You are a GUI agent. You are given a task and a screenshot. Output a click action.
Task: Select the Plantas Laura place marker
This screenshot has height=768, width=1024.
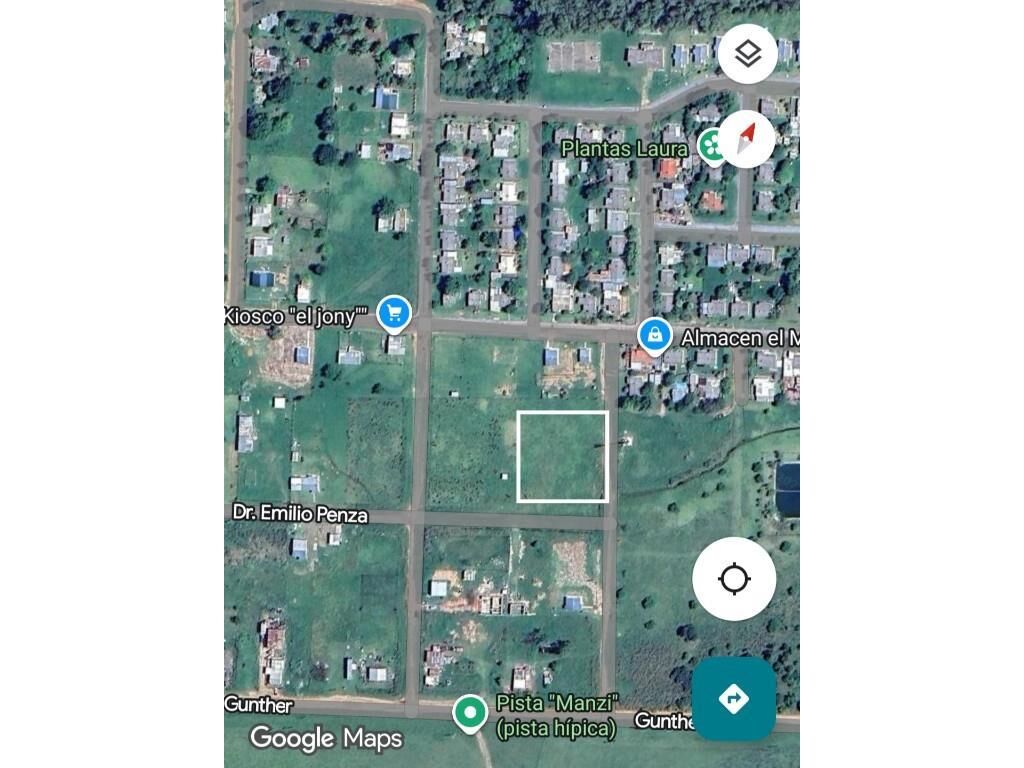(713, 146)
